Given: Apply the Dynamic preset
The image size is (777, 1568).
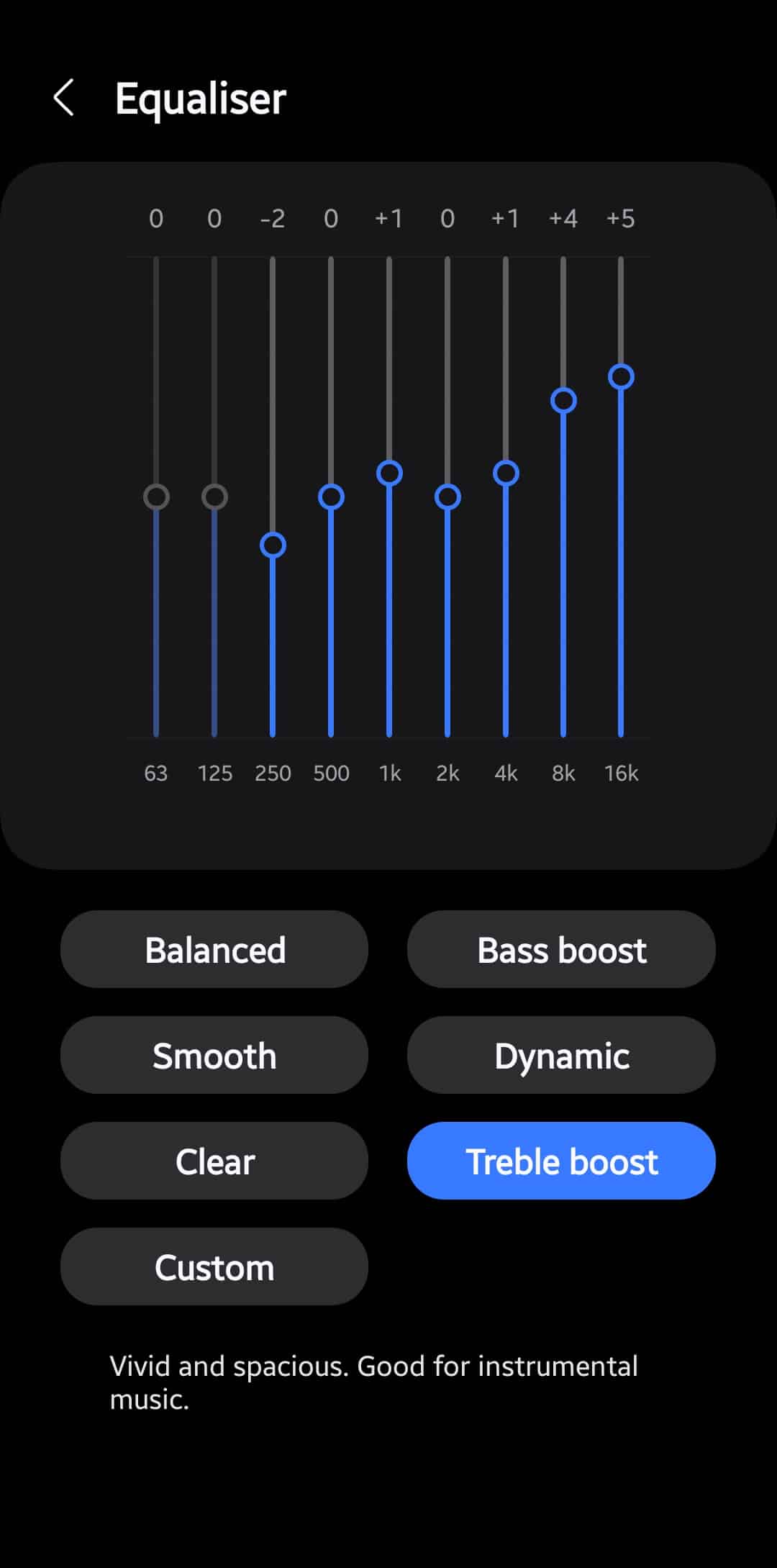Looking at the screenshot, I should click(561, 1055).
